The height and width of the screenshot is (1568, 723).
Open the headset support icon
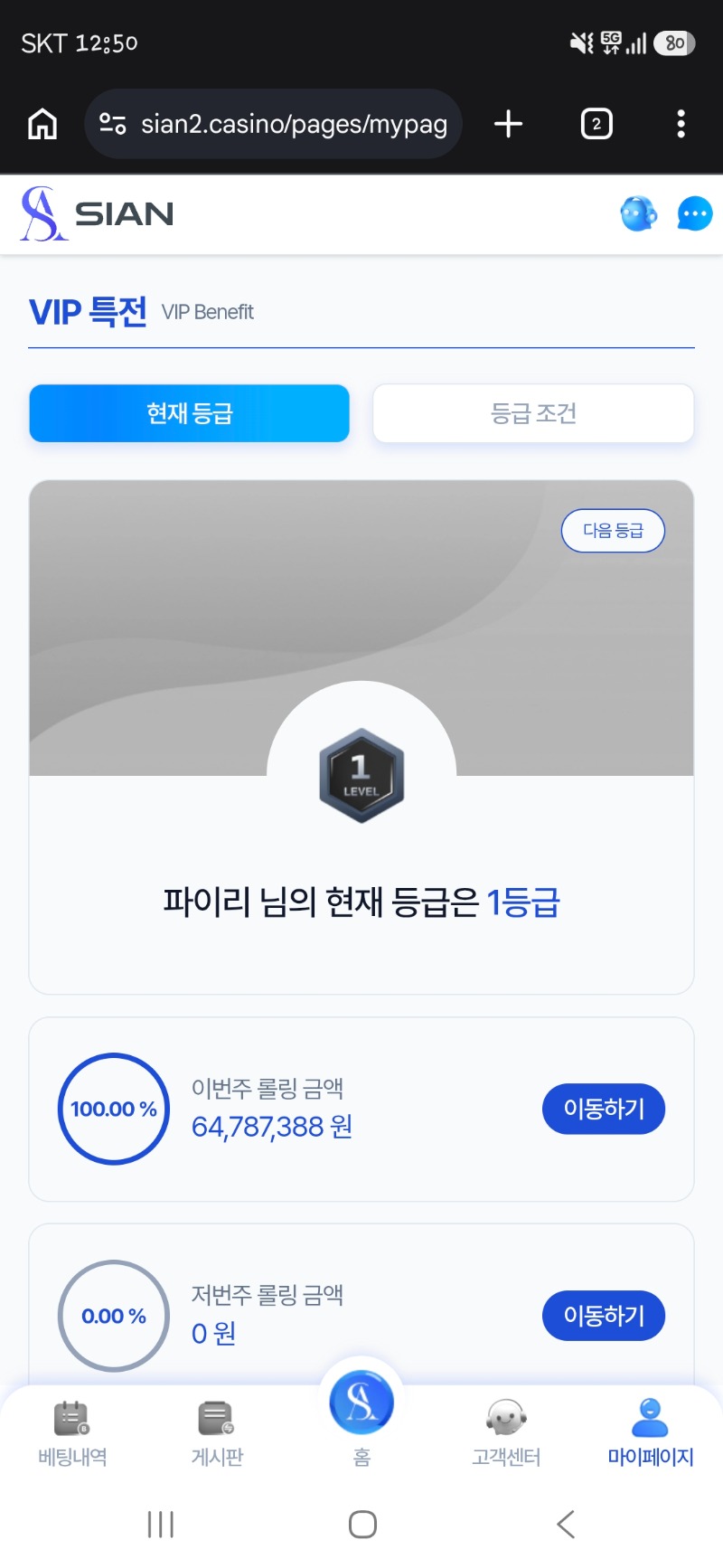[638, 214]
